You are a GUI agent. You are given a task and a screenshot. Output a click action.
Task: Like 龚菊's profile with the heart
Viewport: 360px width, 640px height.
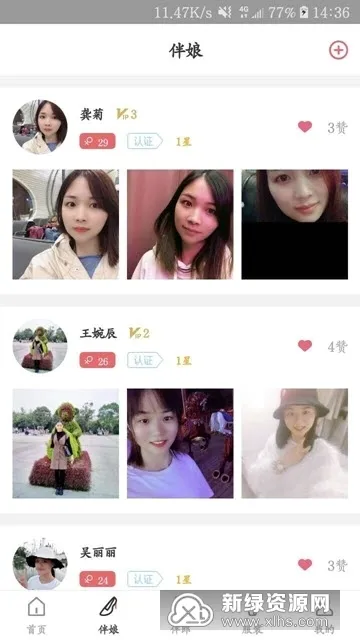pyautogui.click(x=305, y=127)
